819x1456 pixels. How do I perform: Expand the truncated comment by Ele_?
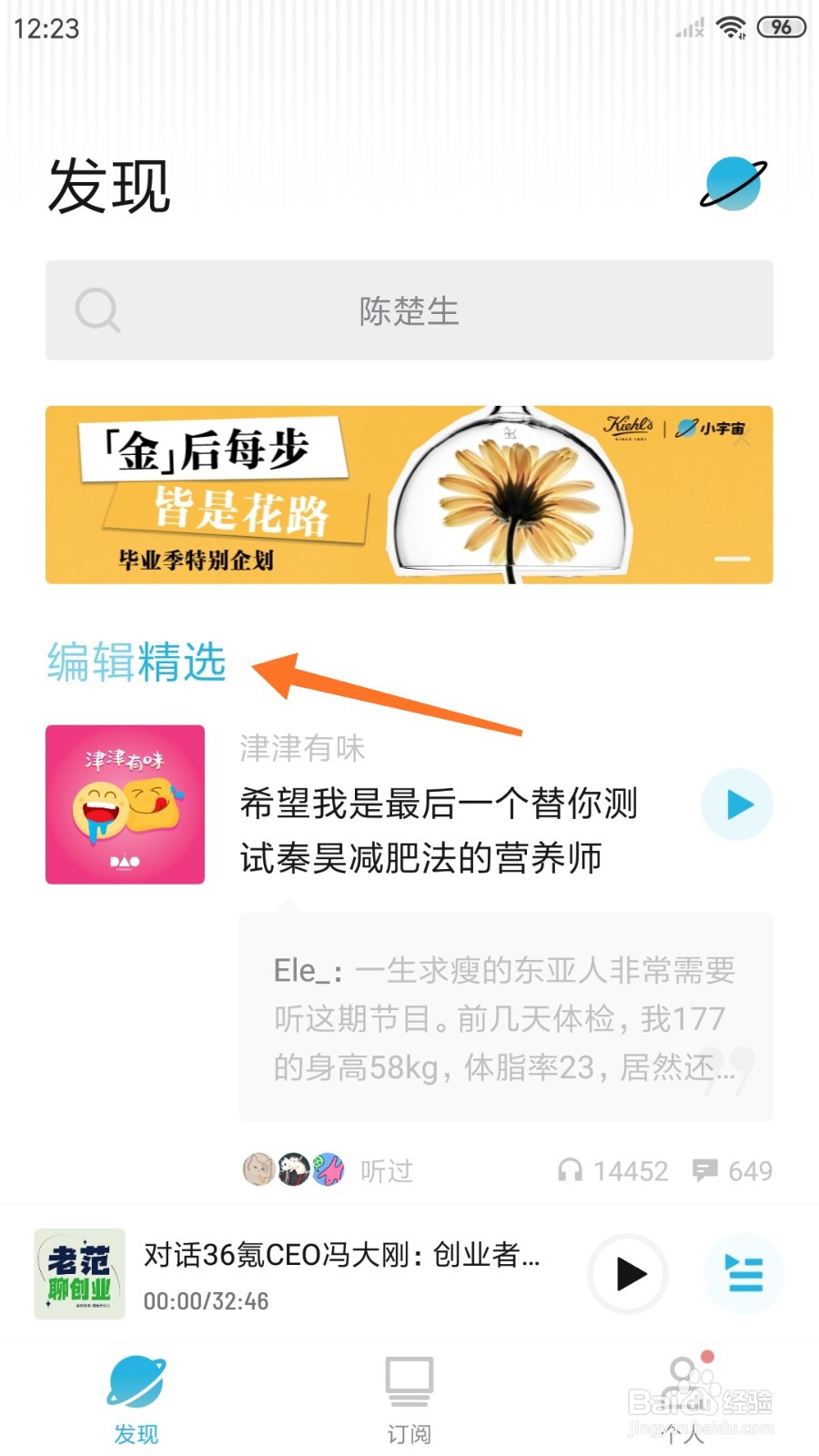pyautogui.click(x=506, y=1019)
